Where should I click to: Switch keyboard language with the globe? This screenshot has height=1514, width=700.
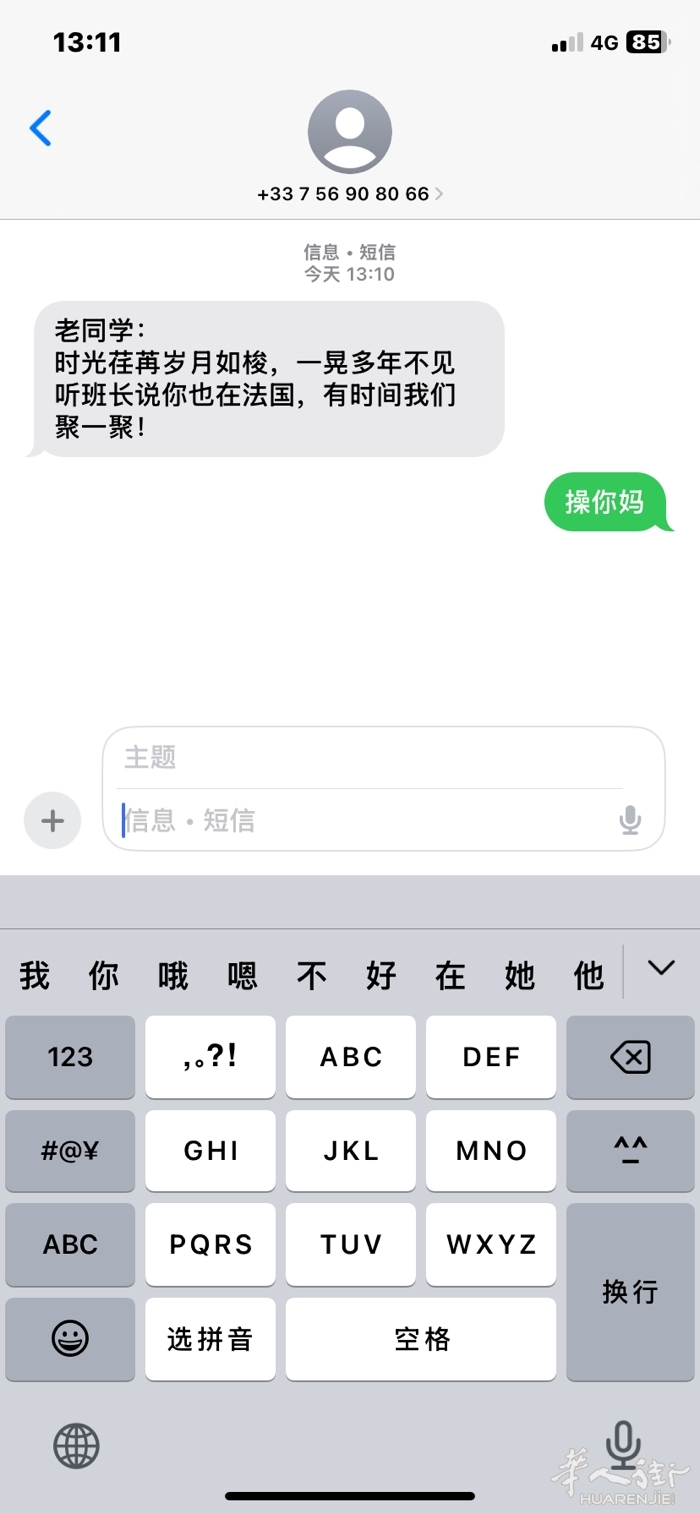point(76,1446)
